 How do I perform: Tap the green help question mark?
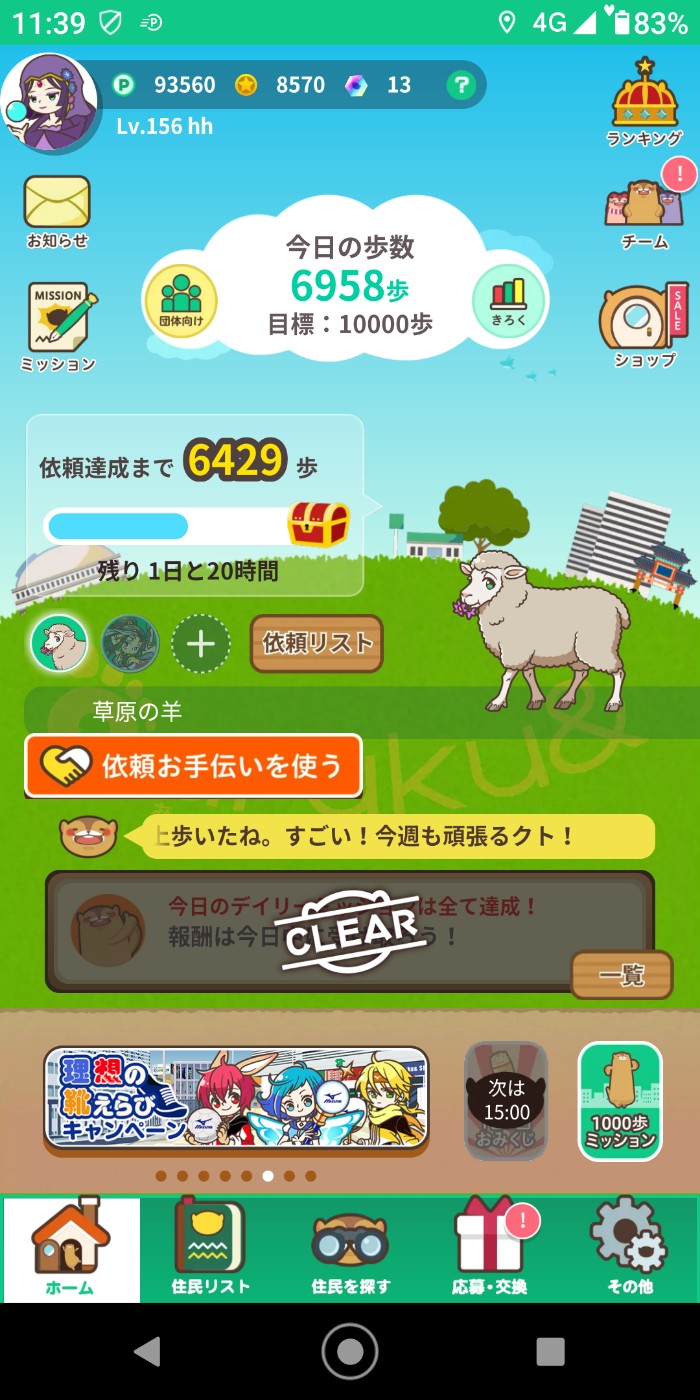tap(460, 86)
